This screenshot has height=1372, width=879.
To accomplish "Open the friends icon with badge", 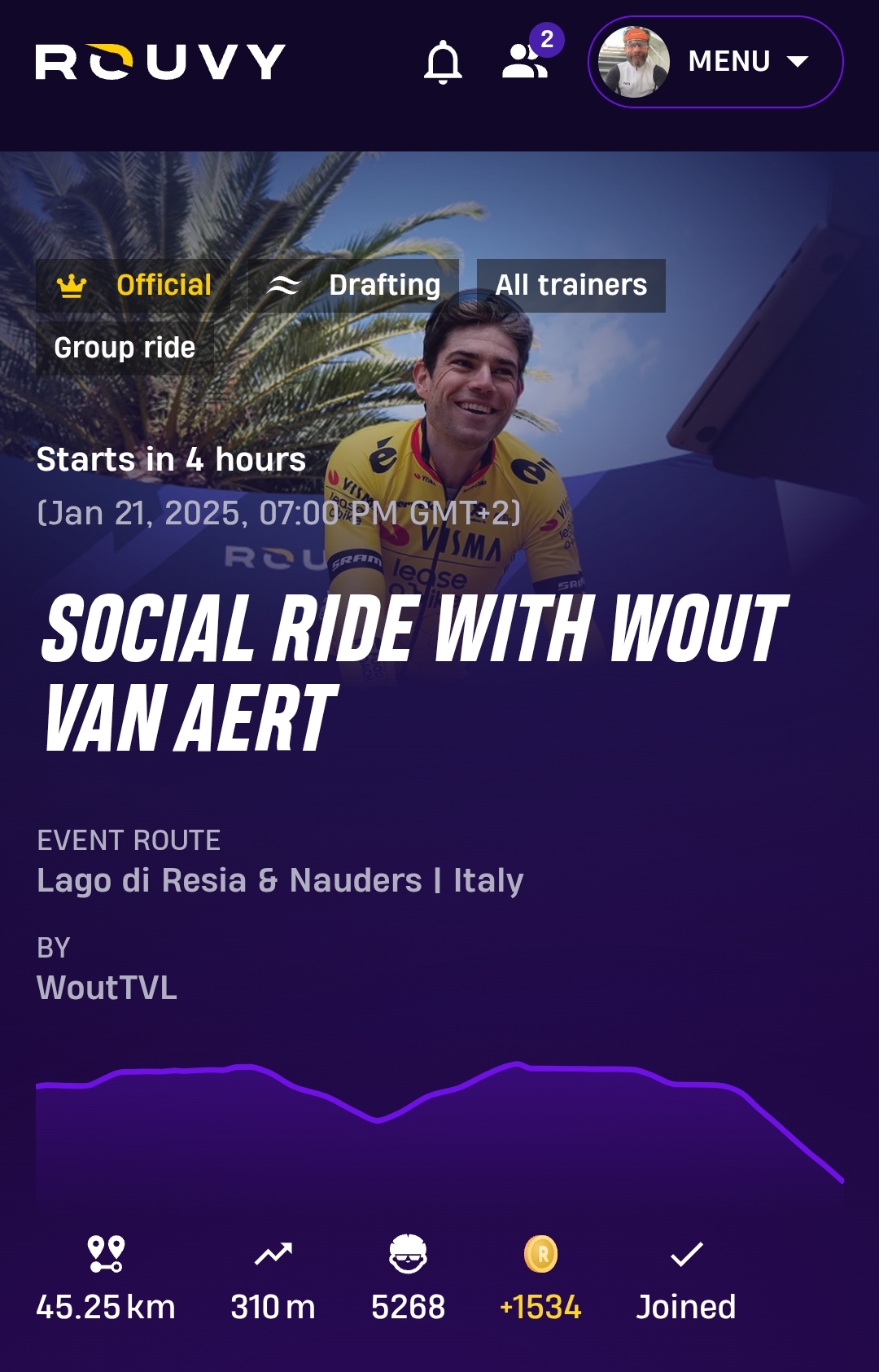I will [526, 60].
